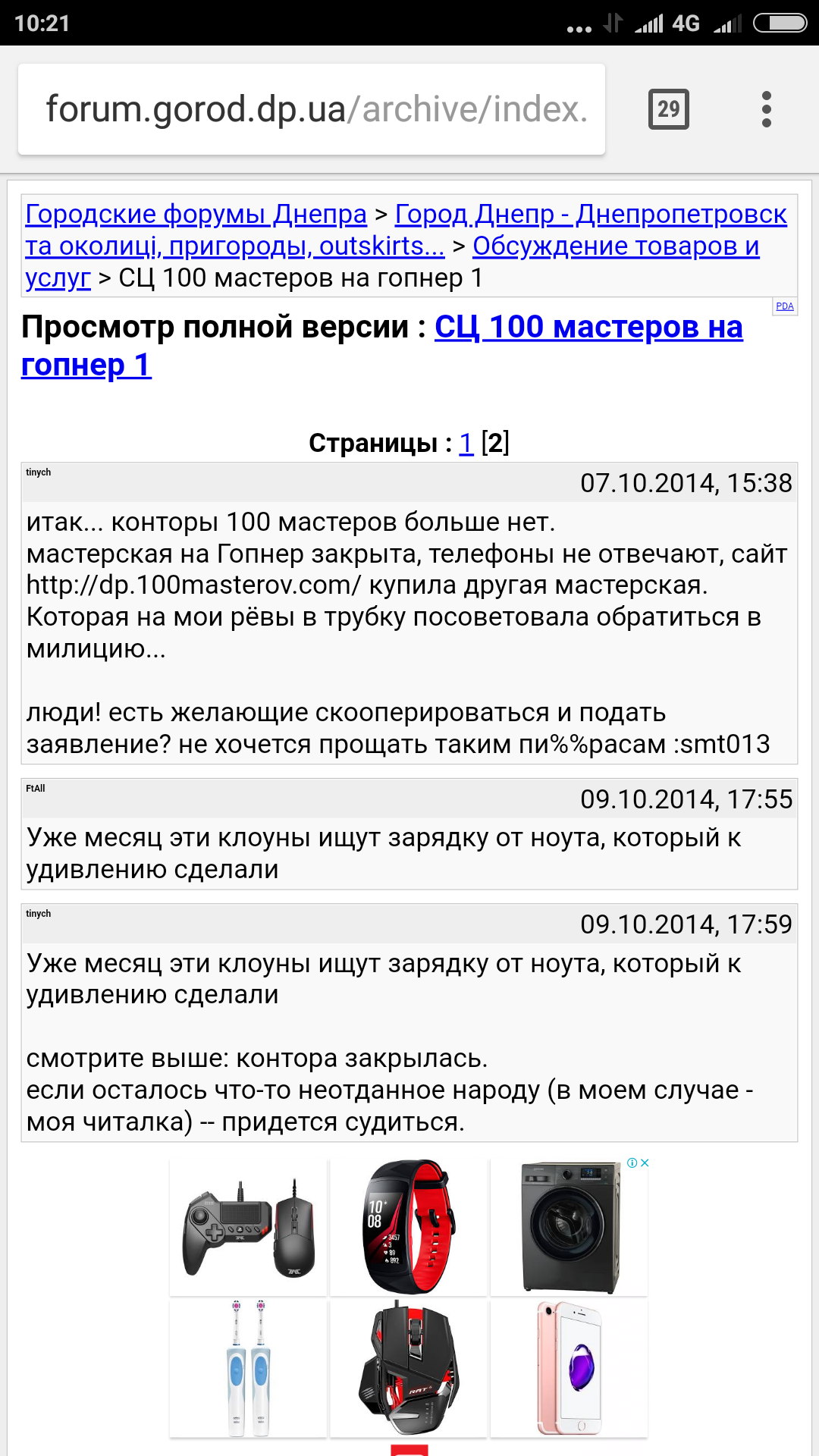Open the Обсуждение товаров и услуг link
Screen dimensions: 819x1456
tap(615, 246)
